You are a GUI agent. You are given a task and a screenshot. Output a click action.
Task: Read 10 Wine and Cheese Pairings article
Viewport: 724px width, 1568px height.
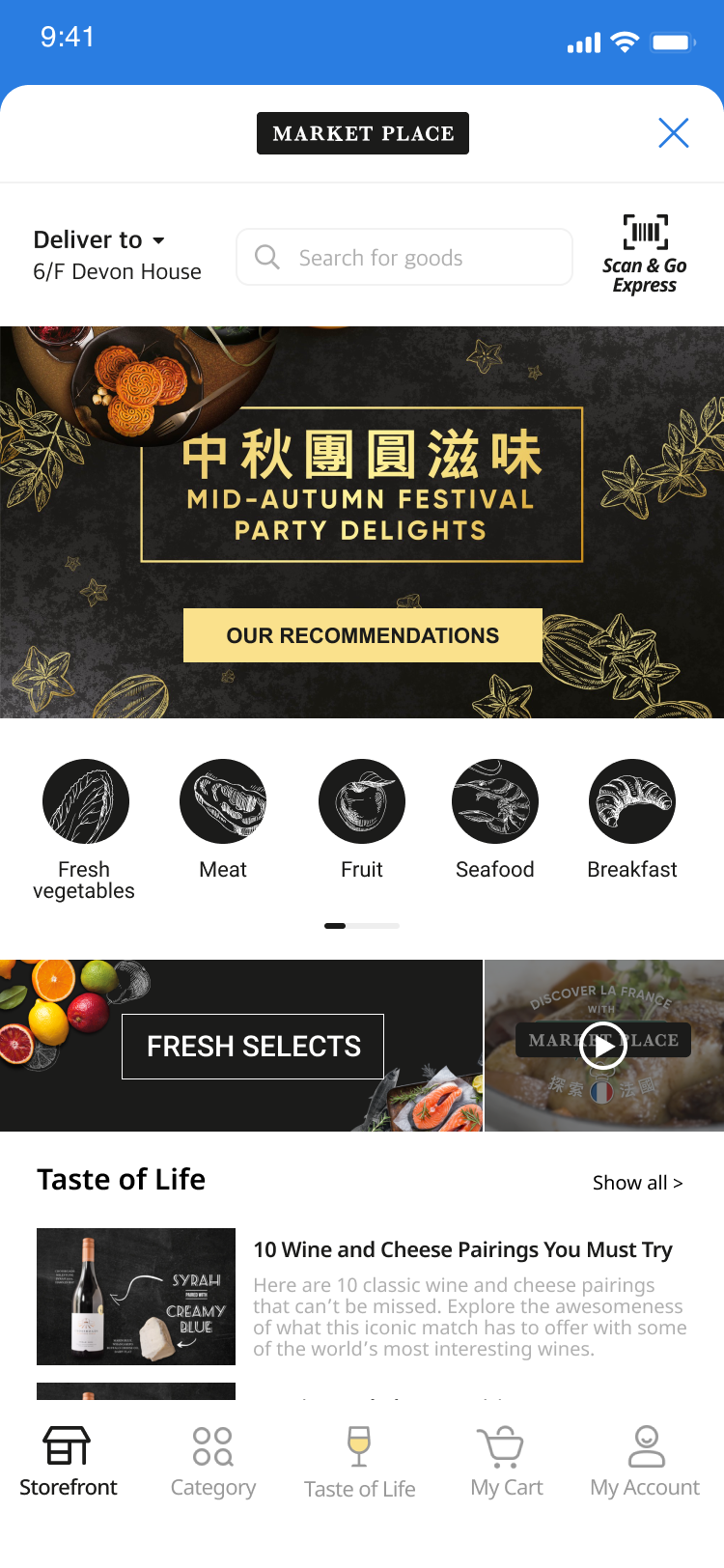tap(462, 1249)
